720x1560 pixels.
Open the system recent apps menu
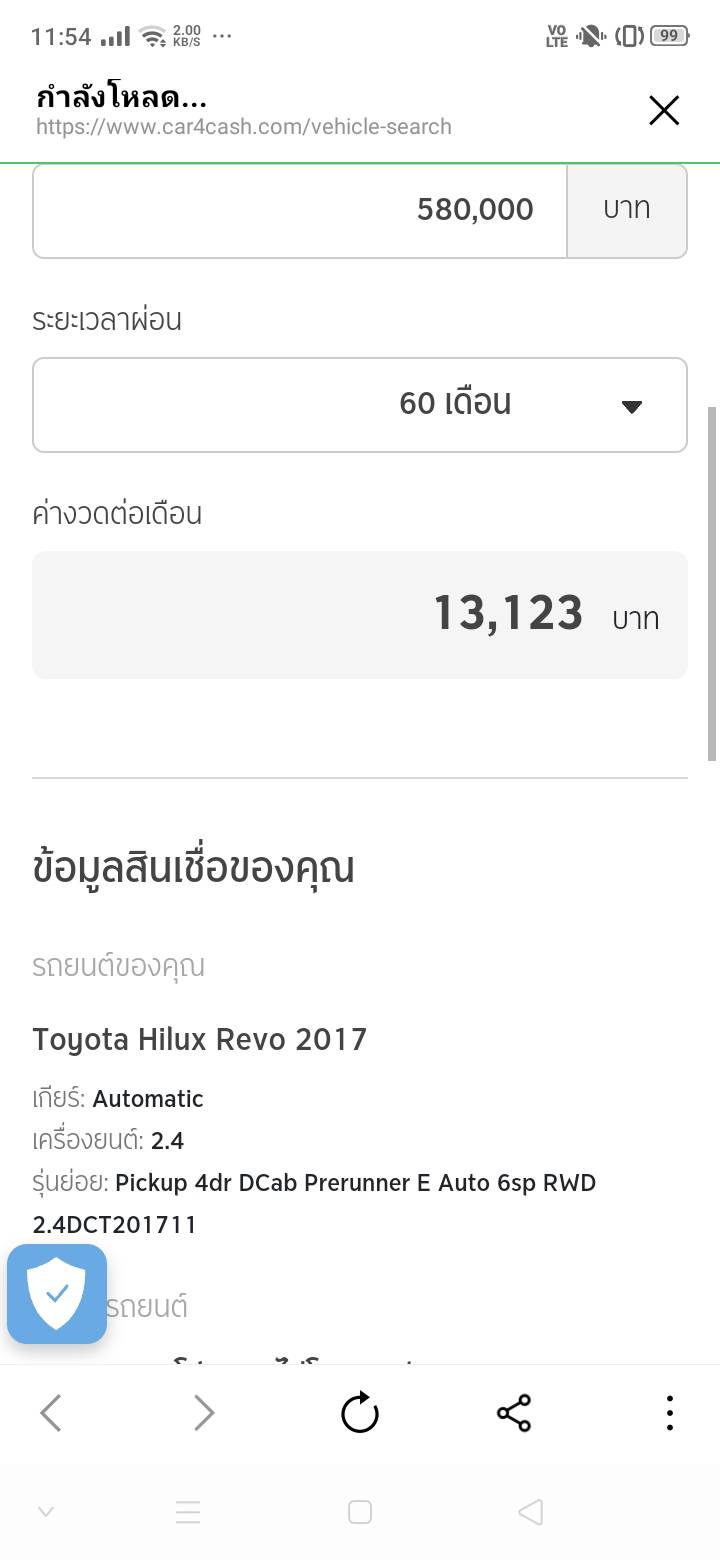point(188,1512)
